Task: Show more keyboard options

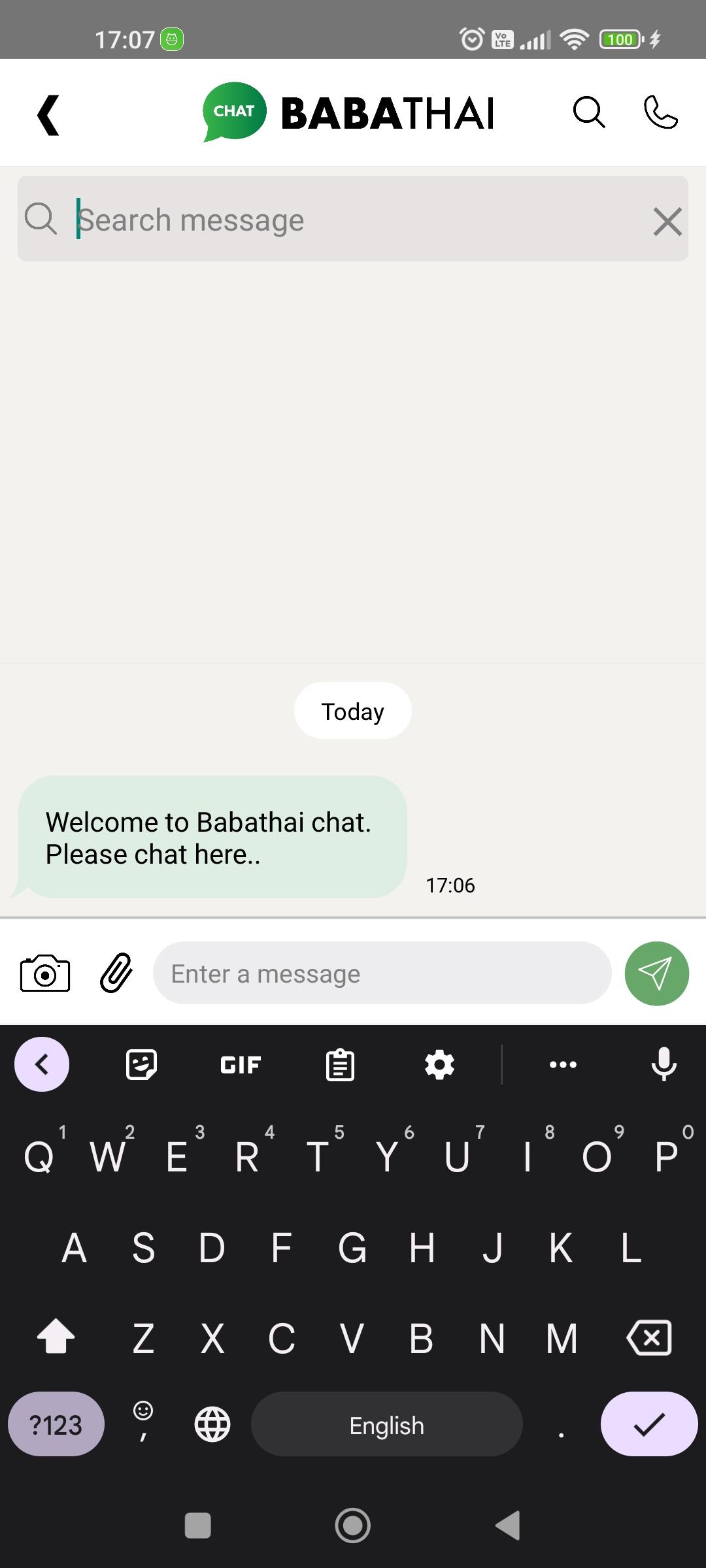Action: tap(563, 1064)
